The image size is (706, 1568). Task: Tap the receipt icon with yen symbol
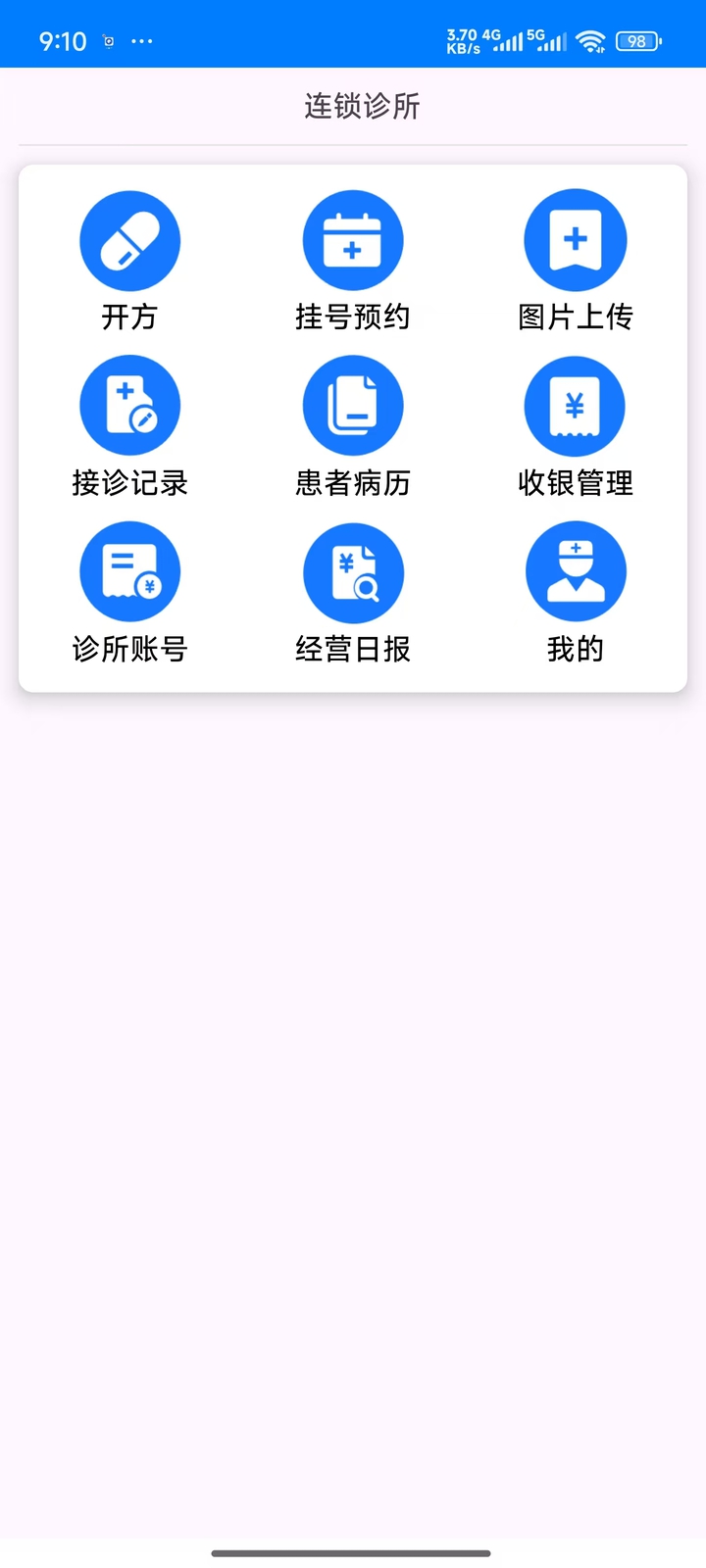[576, 405]
